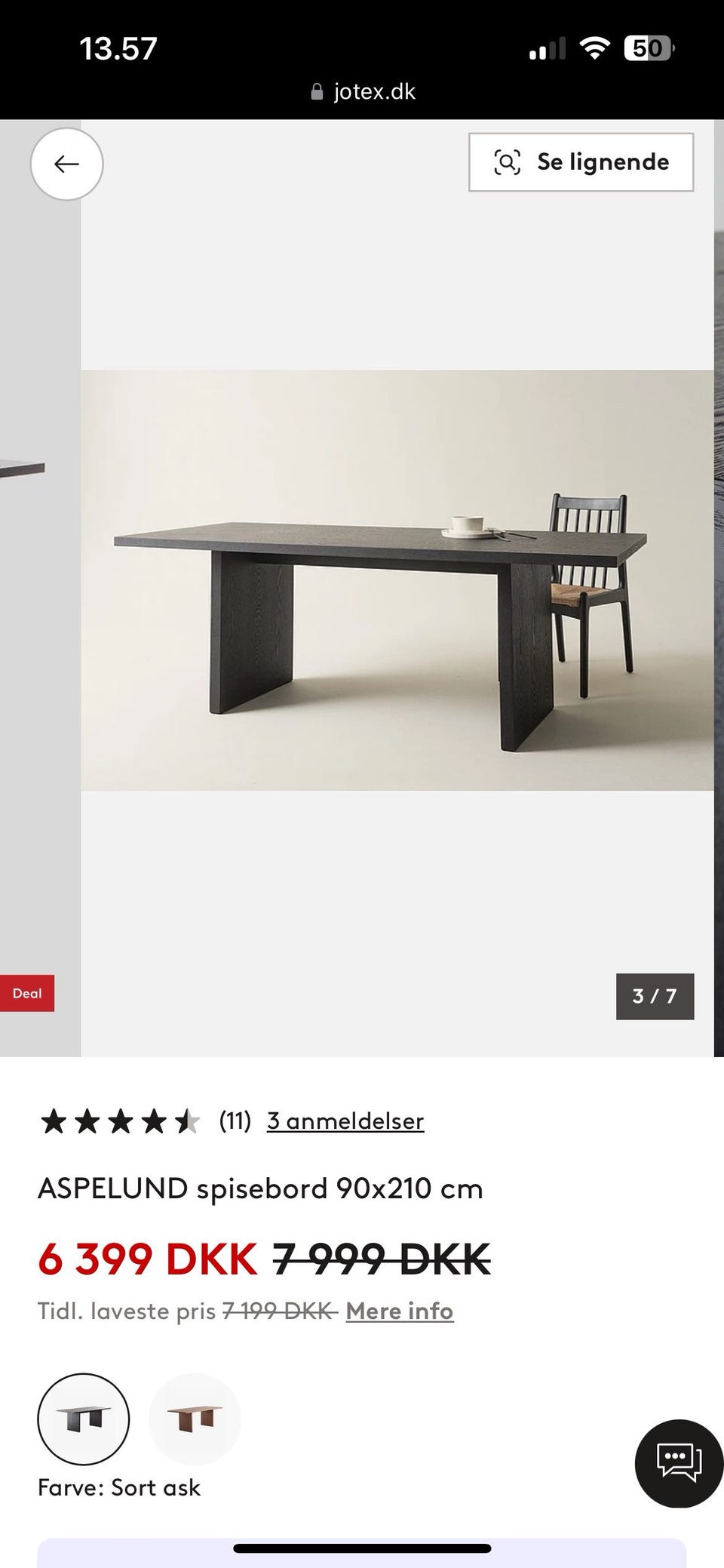Click the back arrow to return

(x=66, y=164)
